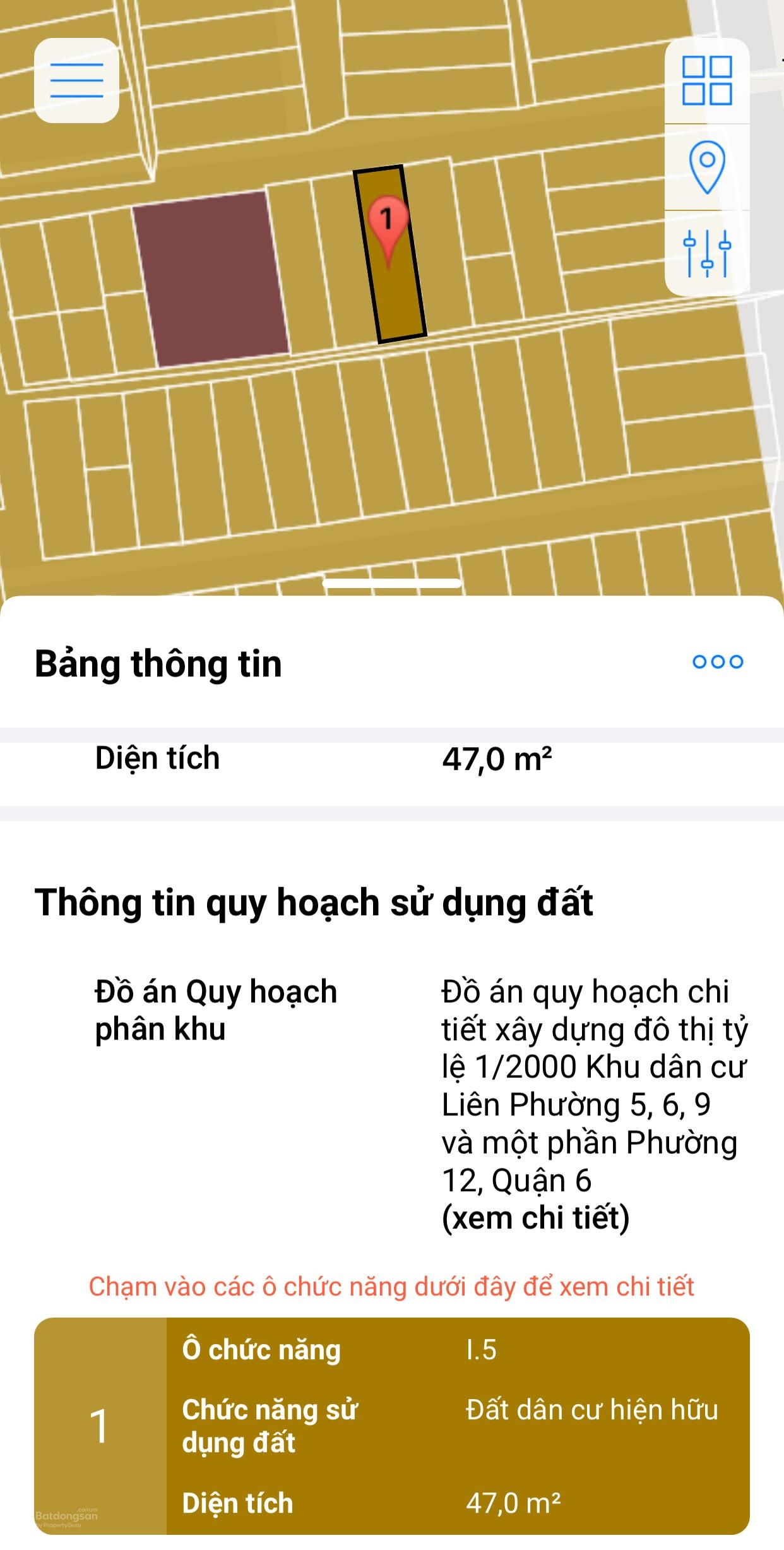
Task: Tap the xem chi tiết link
Action: 535,1217
